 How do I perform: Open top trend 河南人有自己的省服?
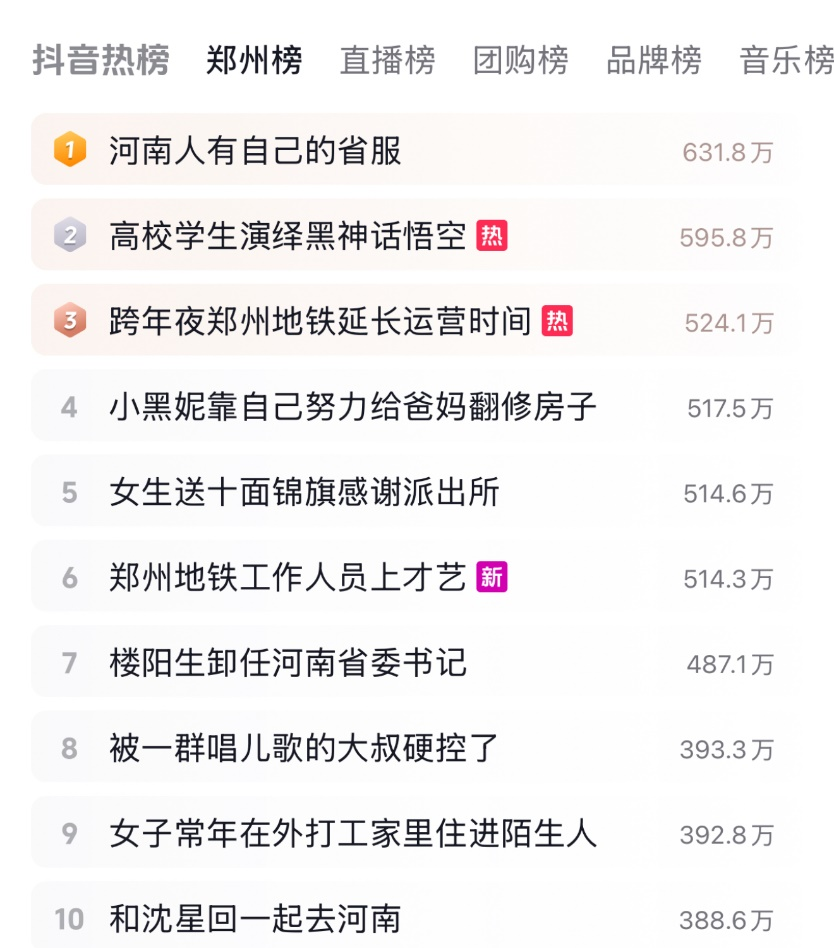255,151
